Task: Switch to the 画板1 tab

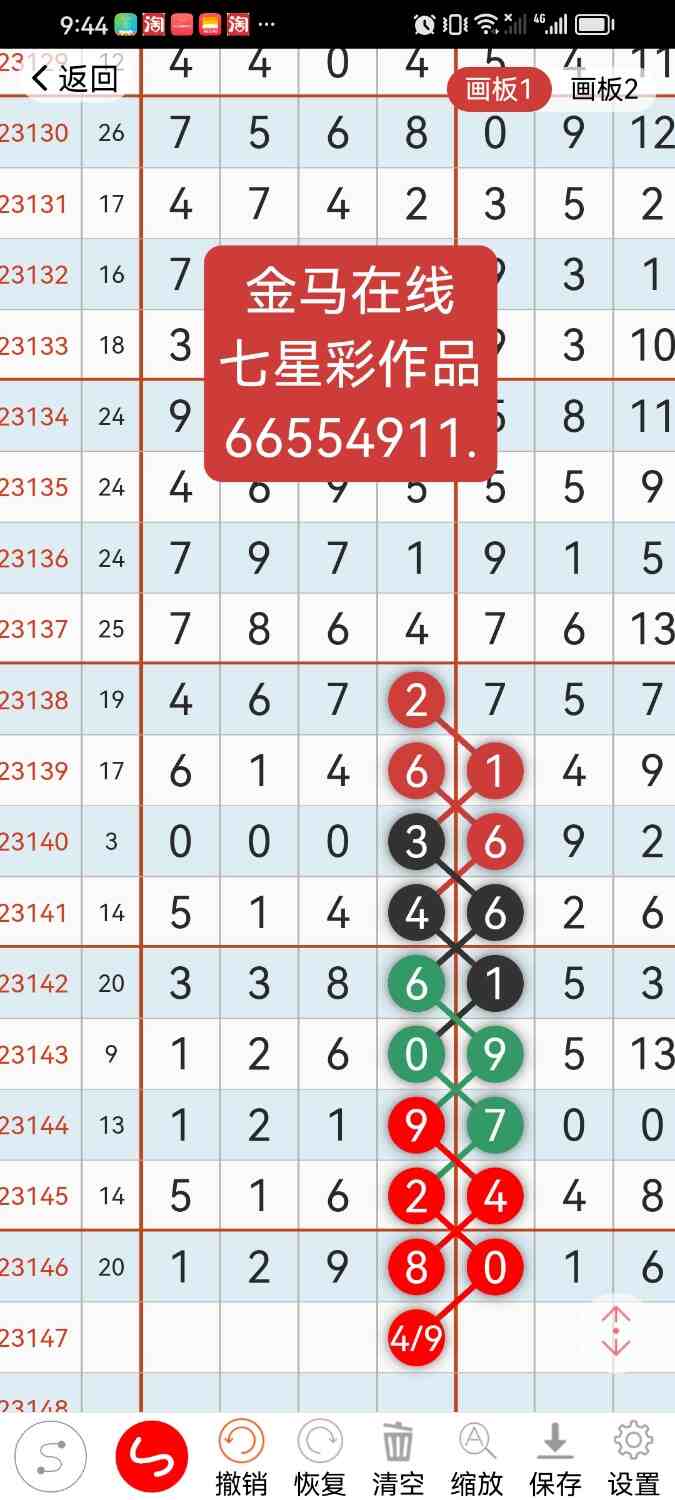Action: coord(497,90)
